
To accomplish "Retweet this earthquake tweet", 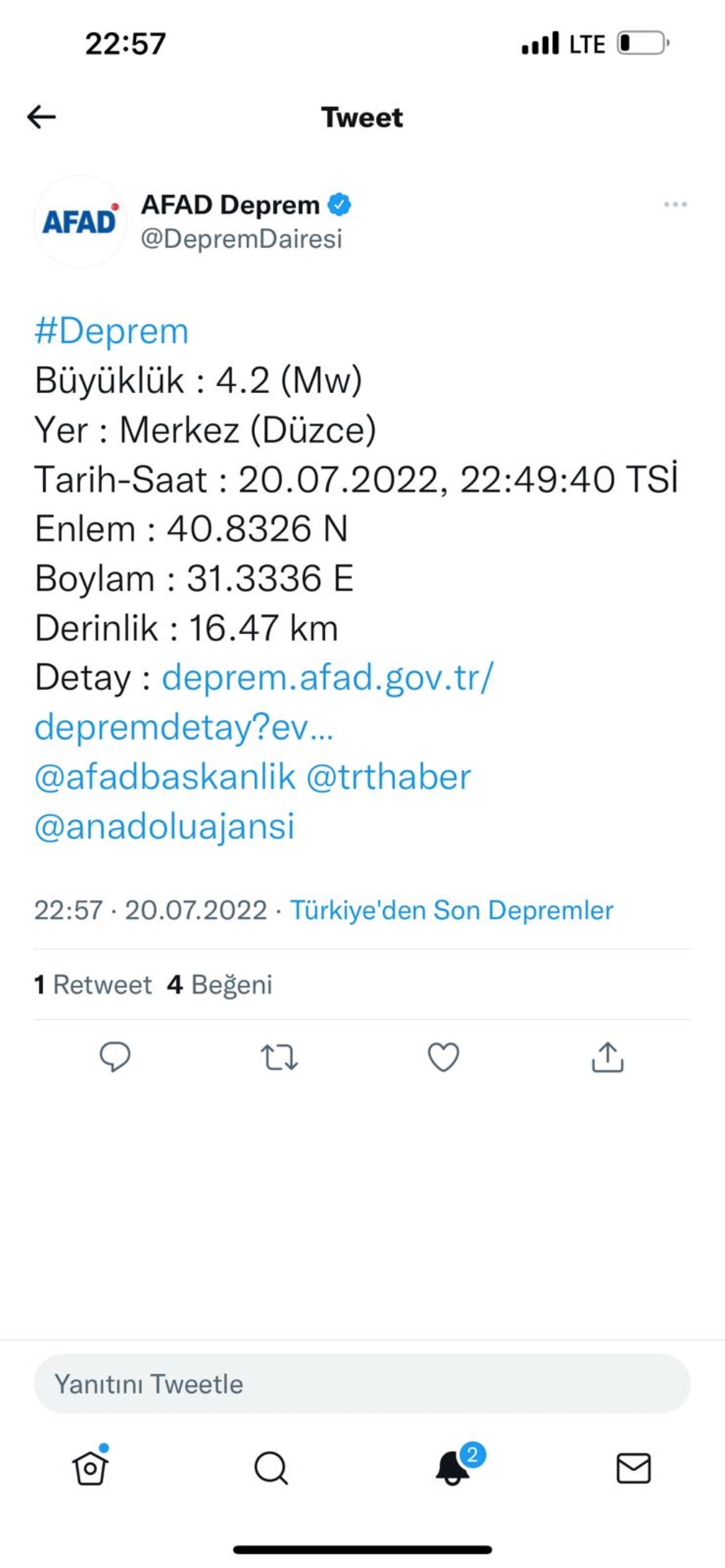I will (279, 1057).
